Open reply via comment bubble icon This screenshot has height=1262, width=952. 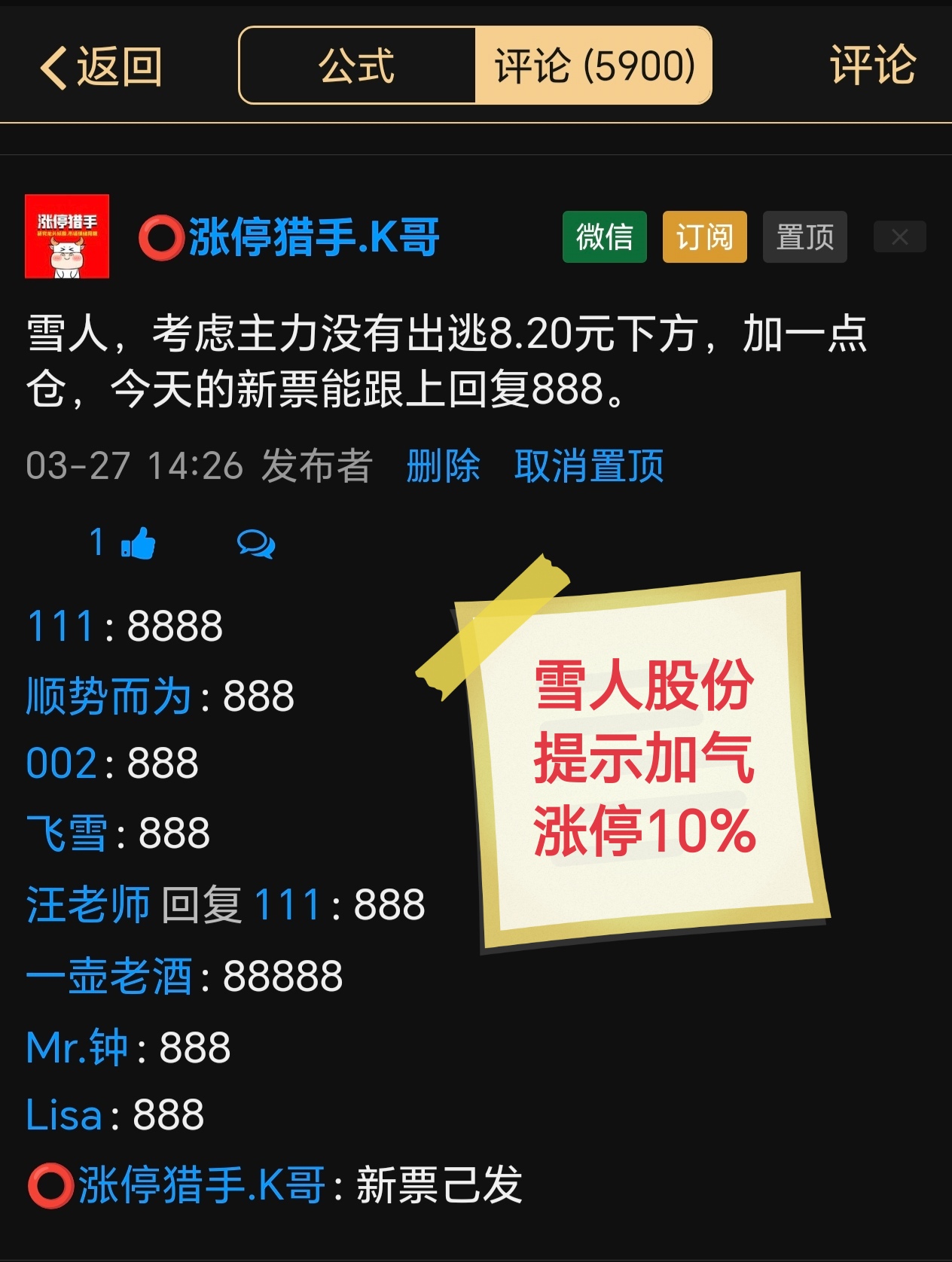[256, 544]
